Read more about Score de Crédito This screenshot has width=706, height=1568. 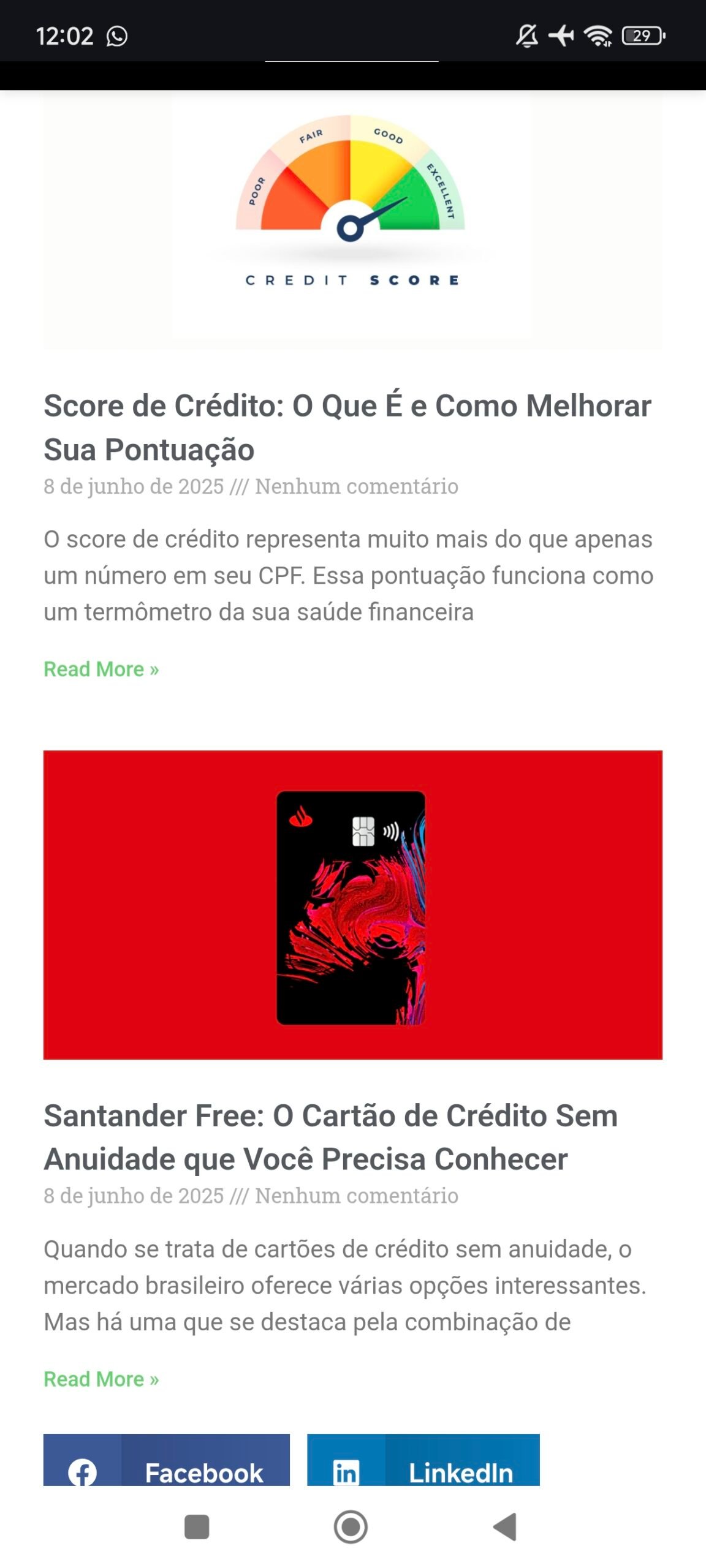click(101, 669)
